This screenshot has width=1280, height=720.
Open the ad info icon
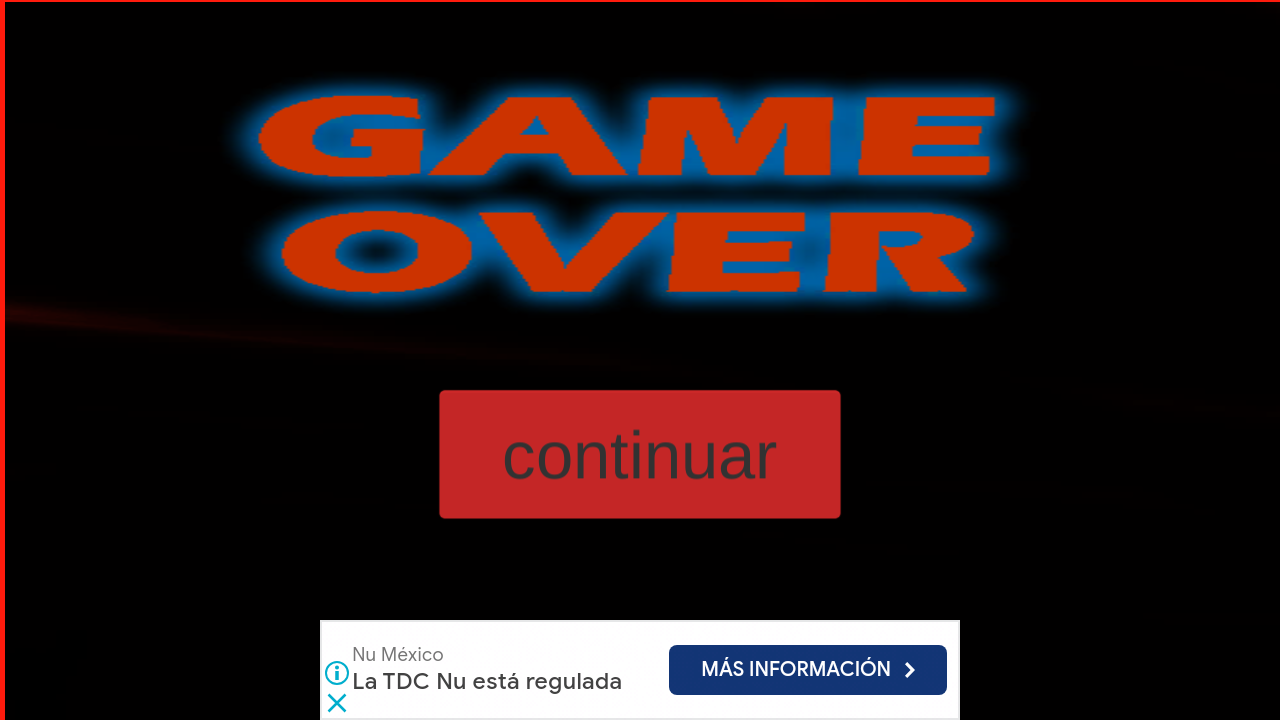pos(337,673)
